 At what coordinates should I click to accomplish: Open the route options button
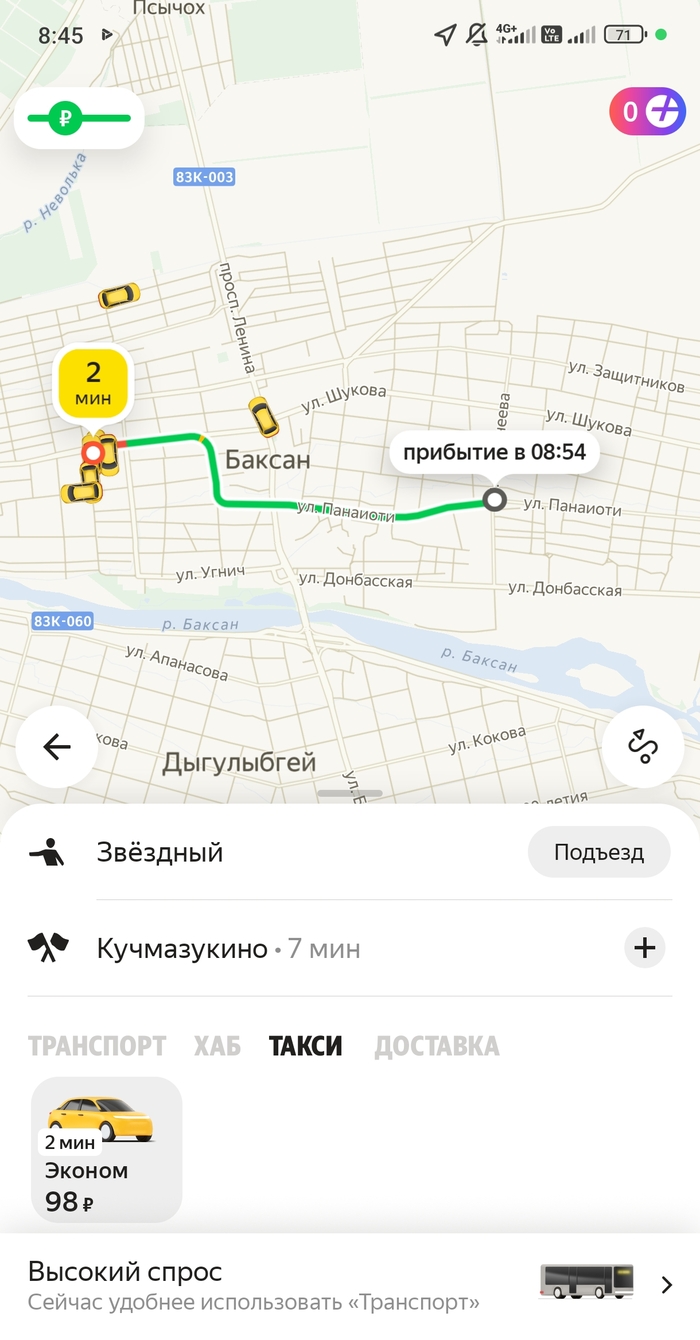click(x=643, y=748)
